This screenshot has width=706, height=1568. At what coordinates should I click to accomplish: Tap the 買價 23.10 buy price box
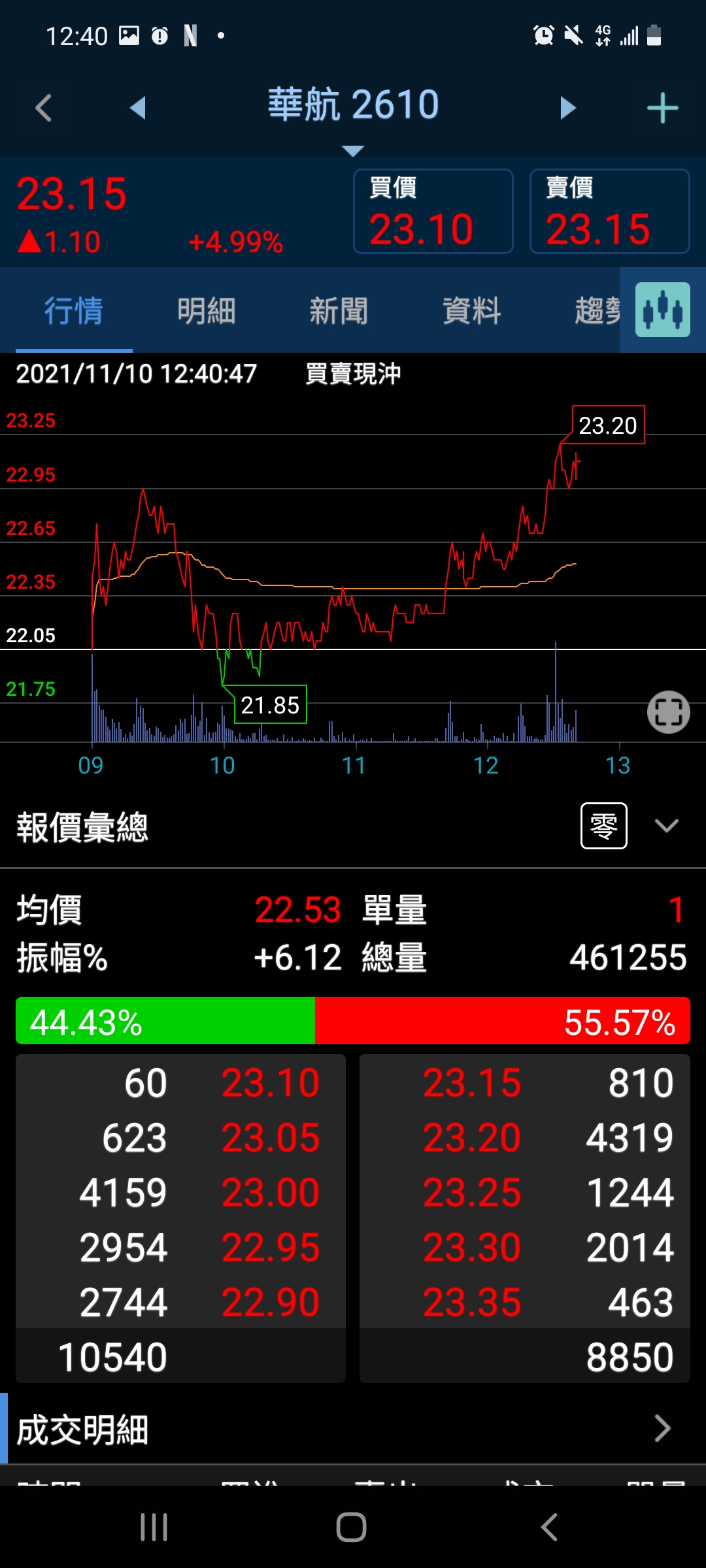pyautogui.click(x=433, y=211)
